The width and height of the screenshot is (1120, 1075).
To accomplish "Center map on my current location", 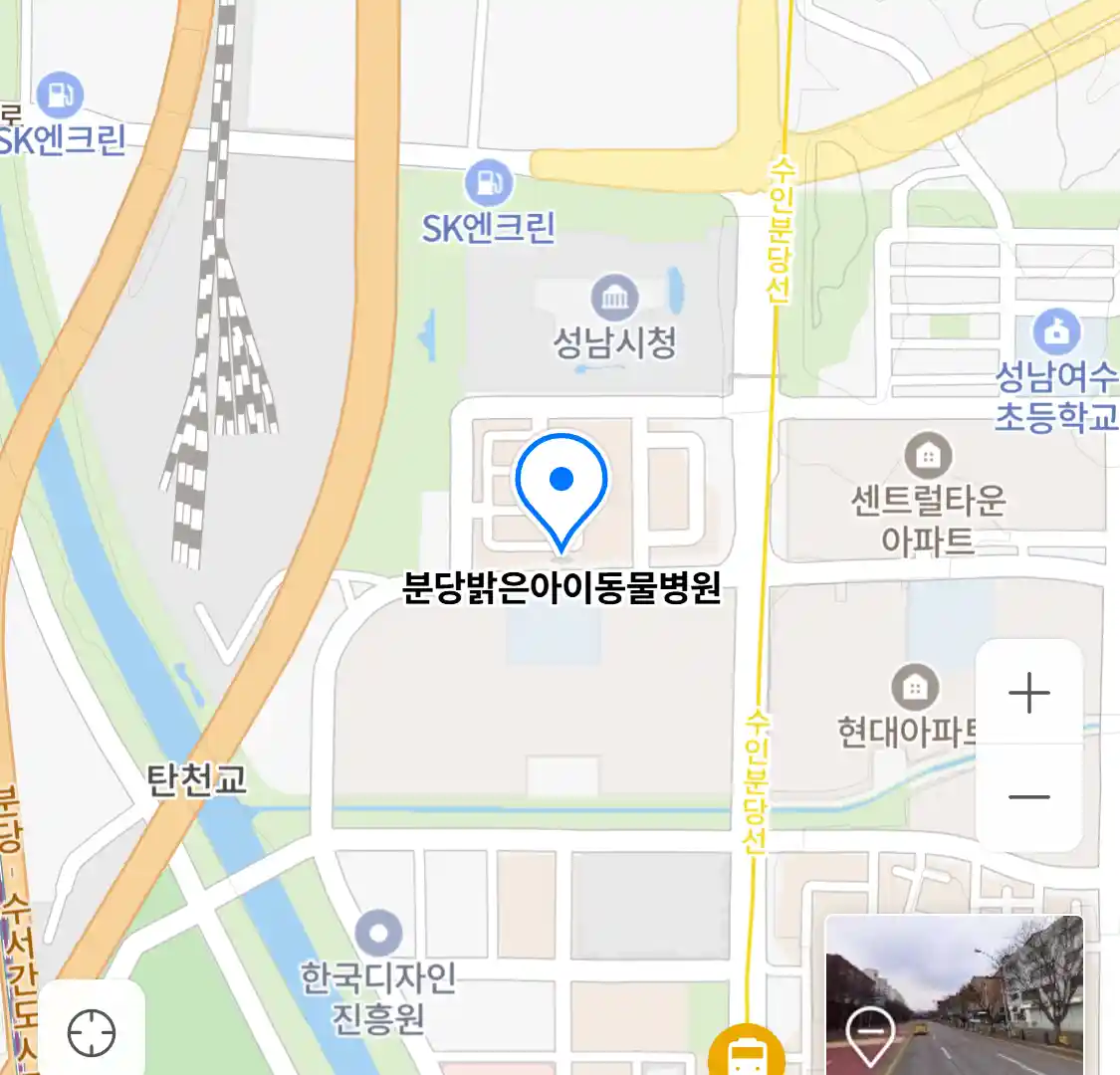I will [92, 1032].
